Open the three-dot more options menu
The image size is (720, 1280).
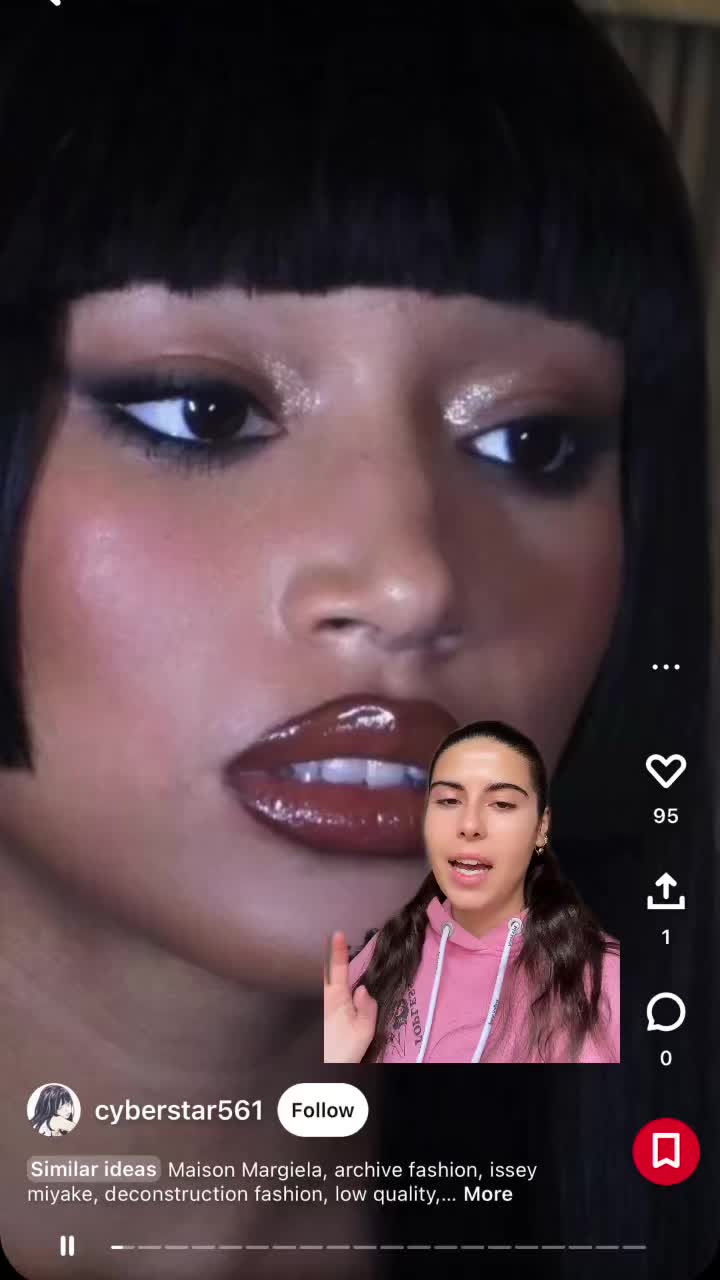tap(666, 667)
